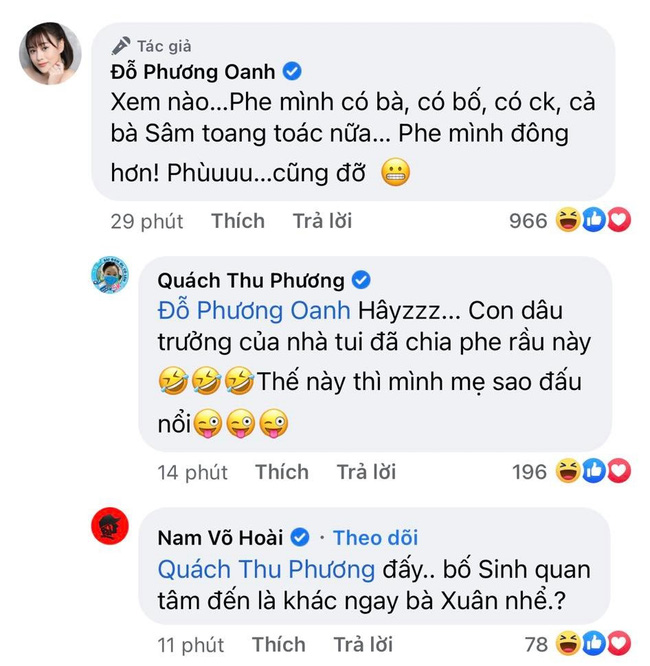Reply to Đỗ Phương Oanh's comment
This screenshot has height=666, width=650.
point(322,221)
